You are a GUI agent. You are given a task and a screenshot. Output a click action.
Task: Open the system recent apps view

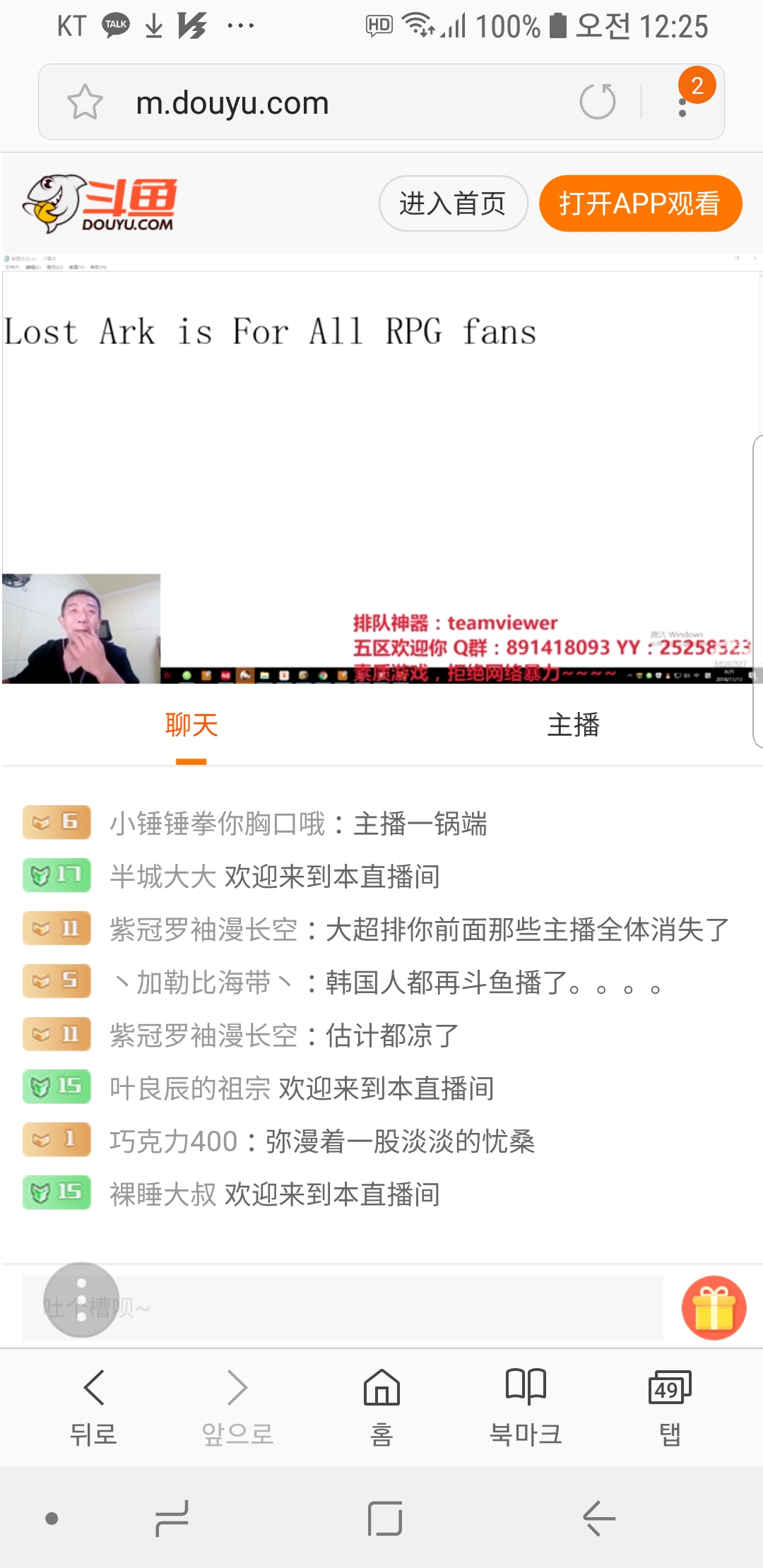click(171, 1519)
